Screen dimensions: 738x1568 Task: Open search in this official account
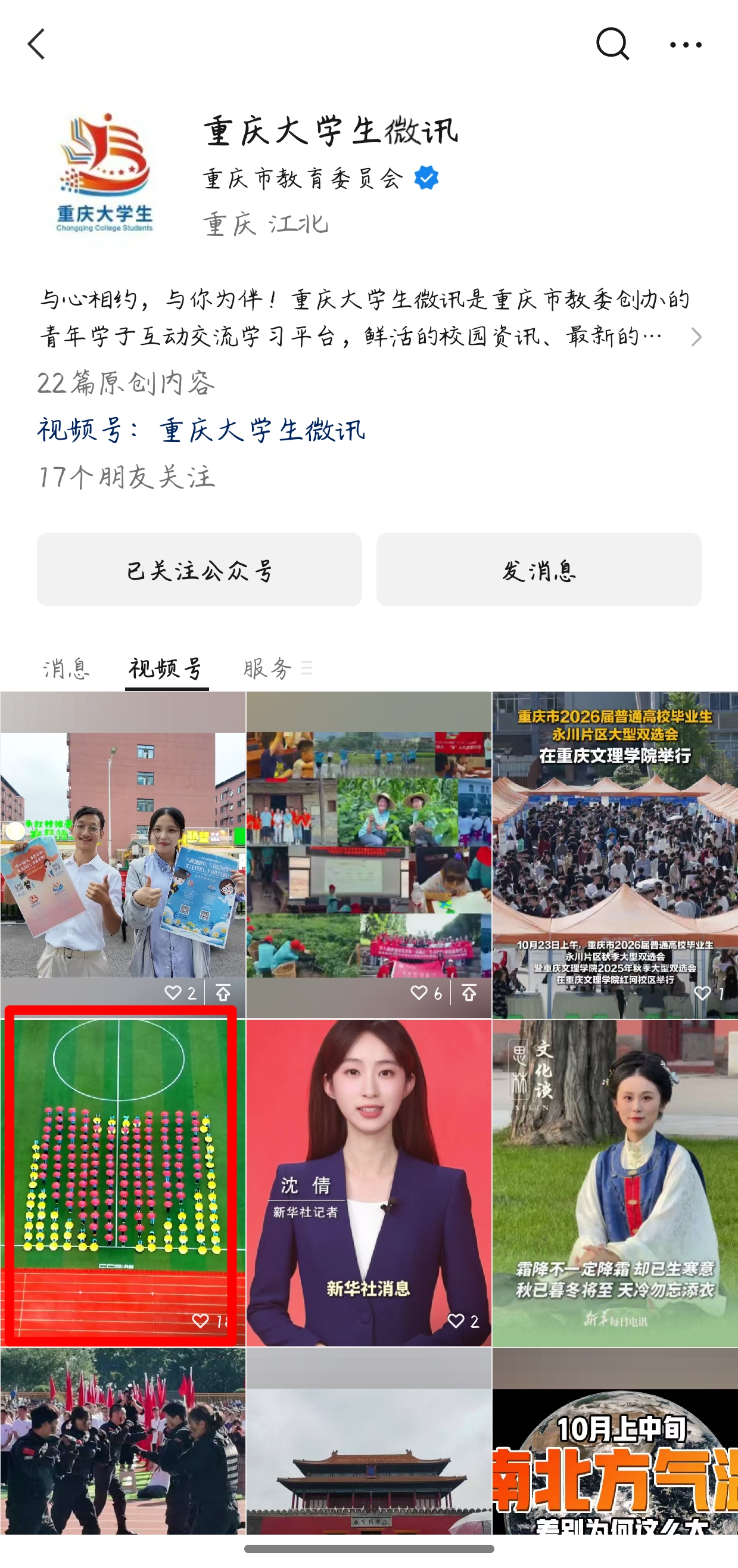pos(612,45)
